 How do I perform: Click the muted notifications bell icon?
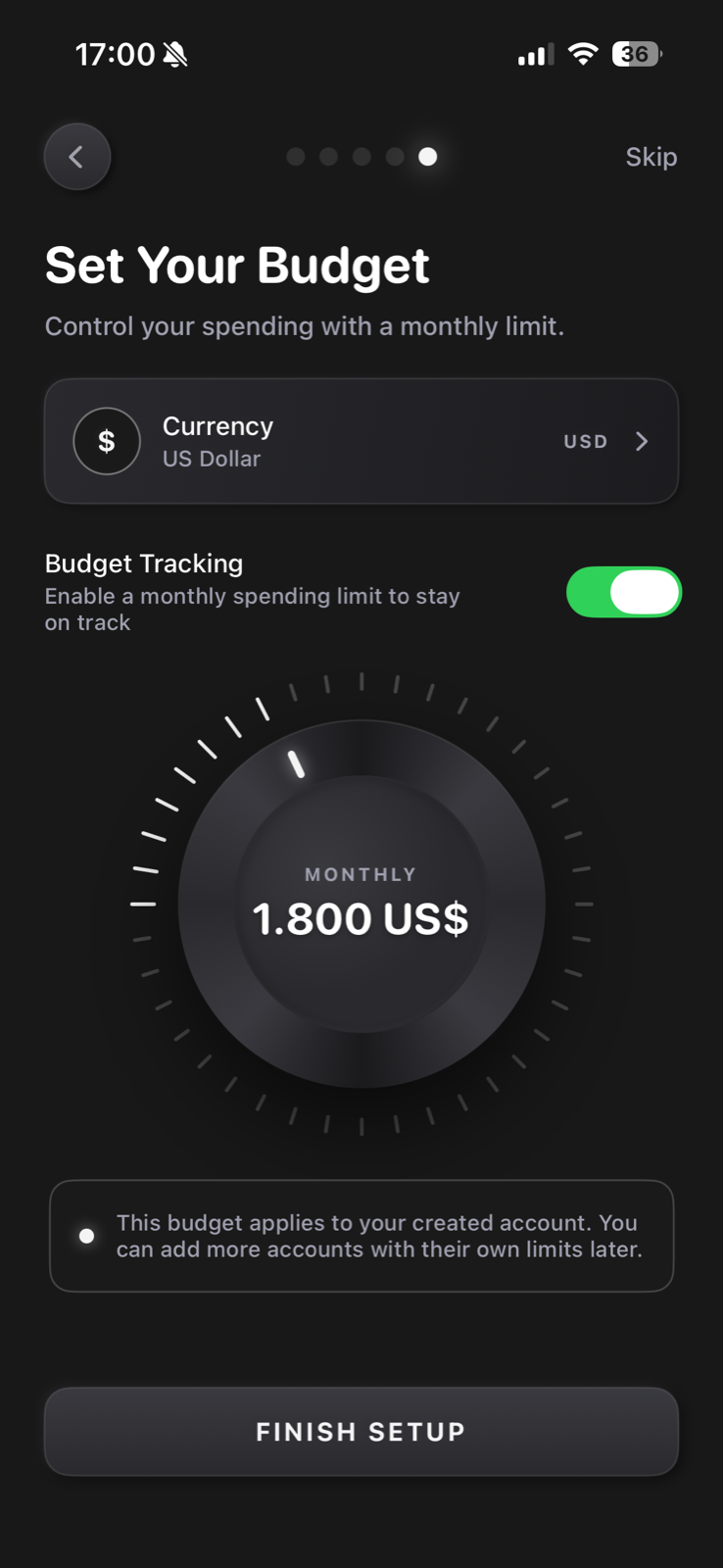pos(174,54)
